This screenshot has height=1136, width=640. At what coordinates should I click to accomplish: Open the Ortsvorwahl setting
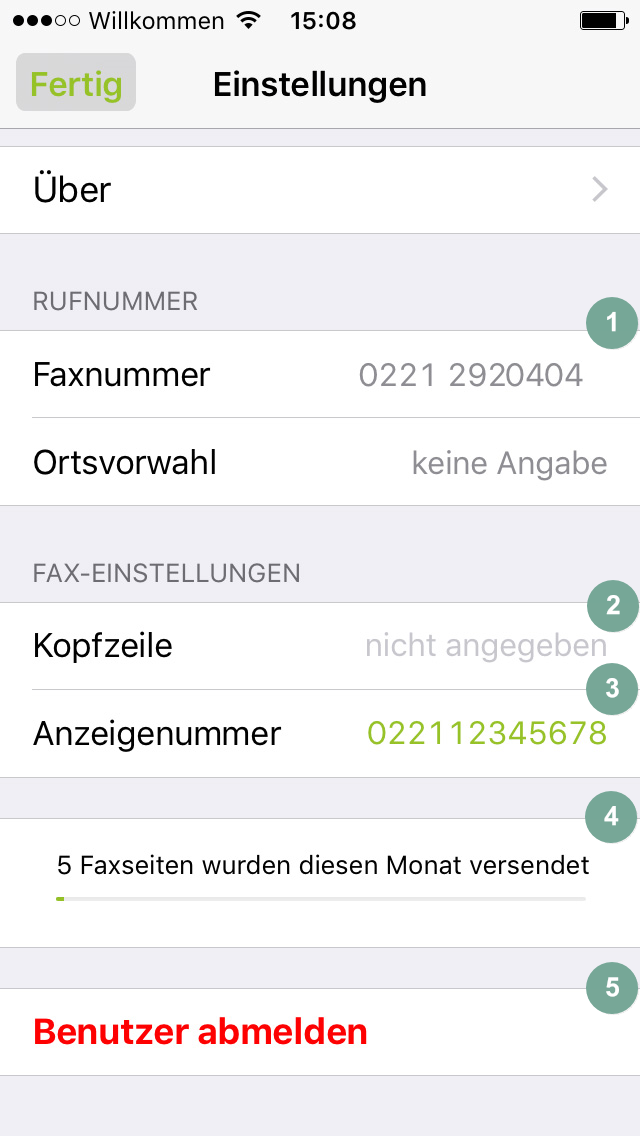320,462
